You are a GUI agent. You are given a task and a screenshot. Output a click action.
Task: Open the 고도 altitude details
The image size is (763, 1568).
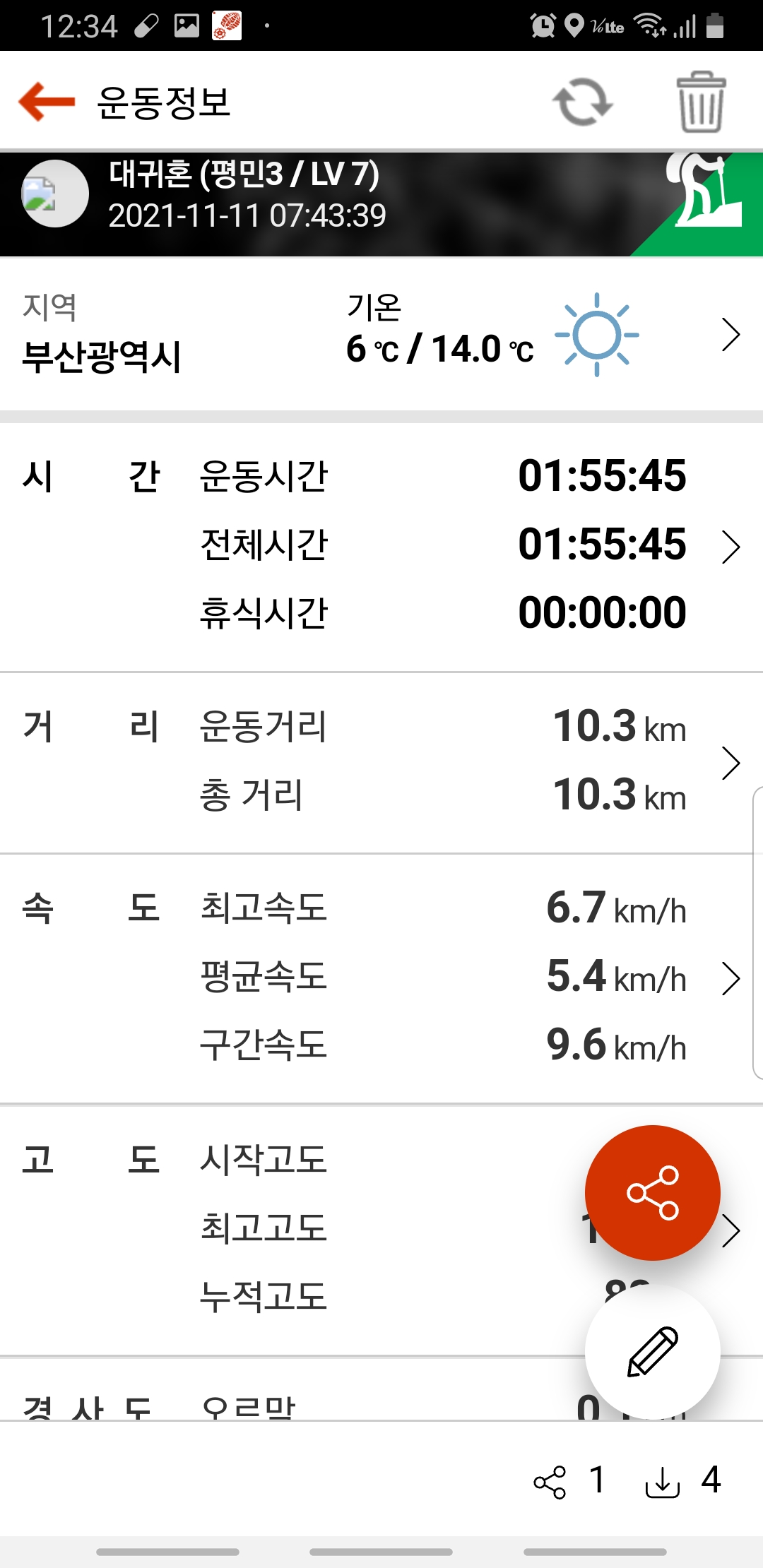[381, 1230]
